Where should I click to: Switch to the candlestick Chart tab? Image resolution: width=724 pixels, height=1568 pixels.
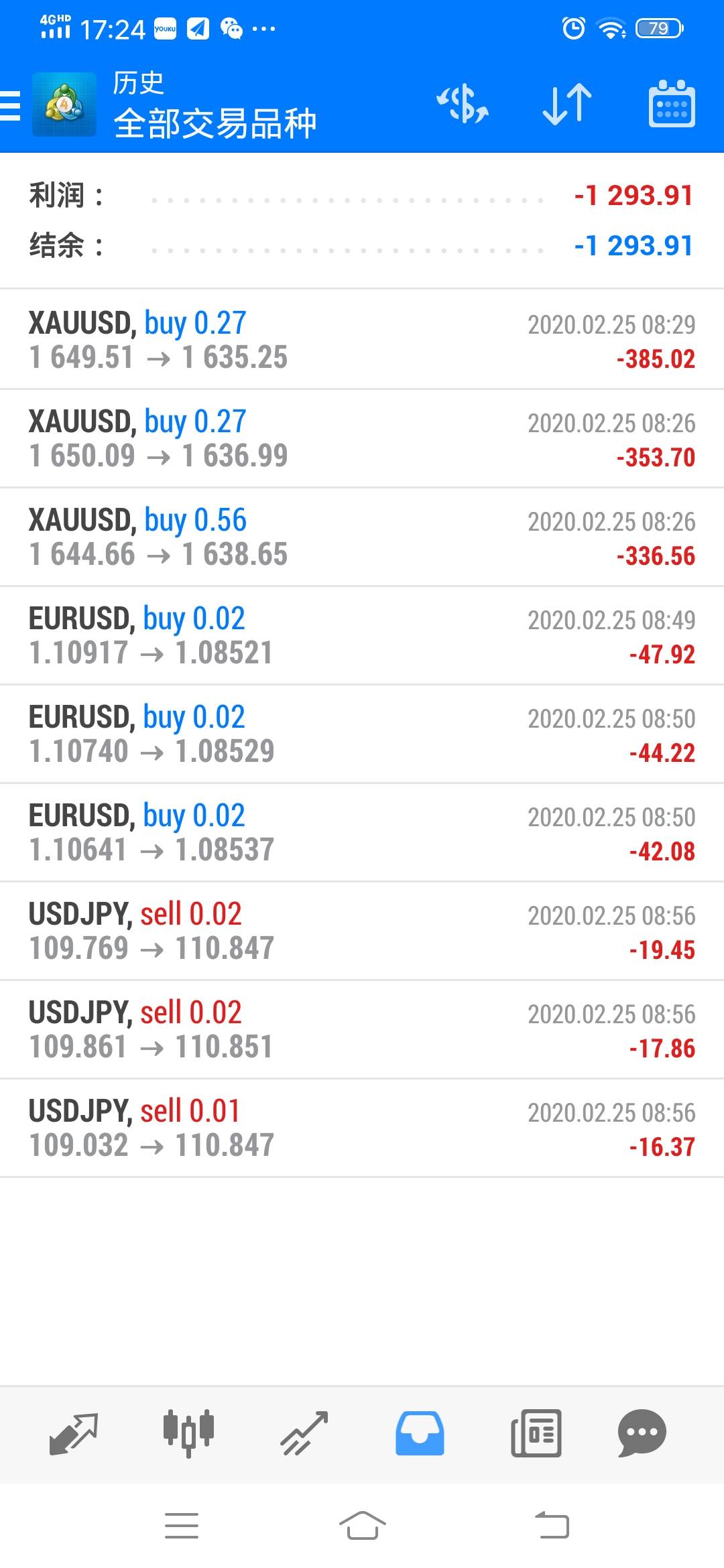point(188,1433)
